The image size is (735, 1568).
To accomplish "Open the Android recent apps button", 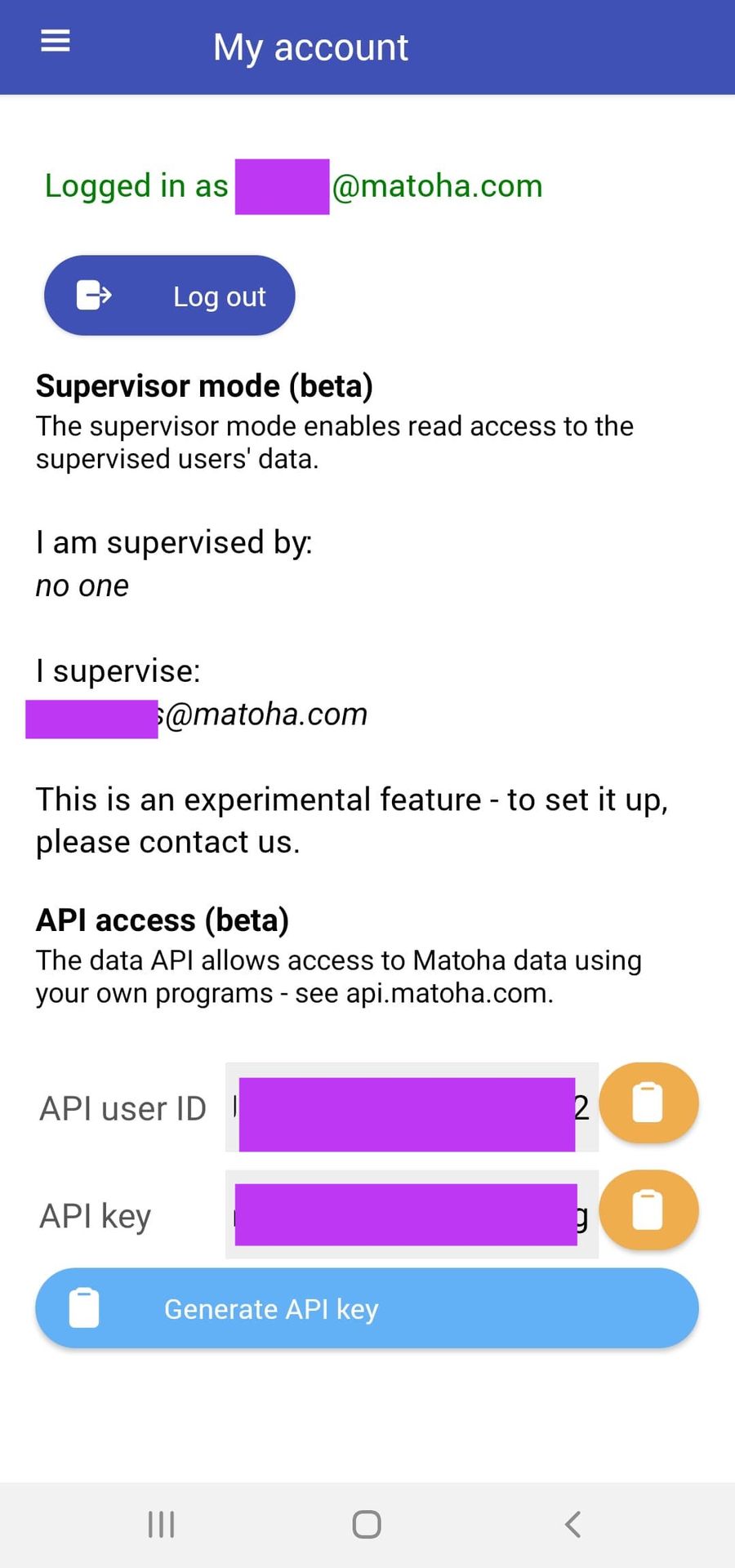I will pos(160,1522).
